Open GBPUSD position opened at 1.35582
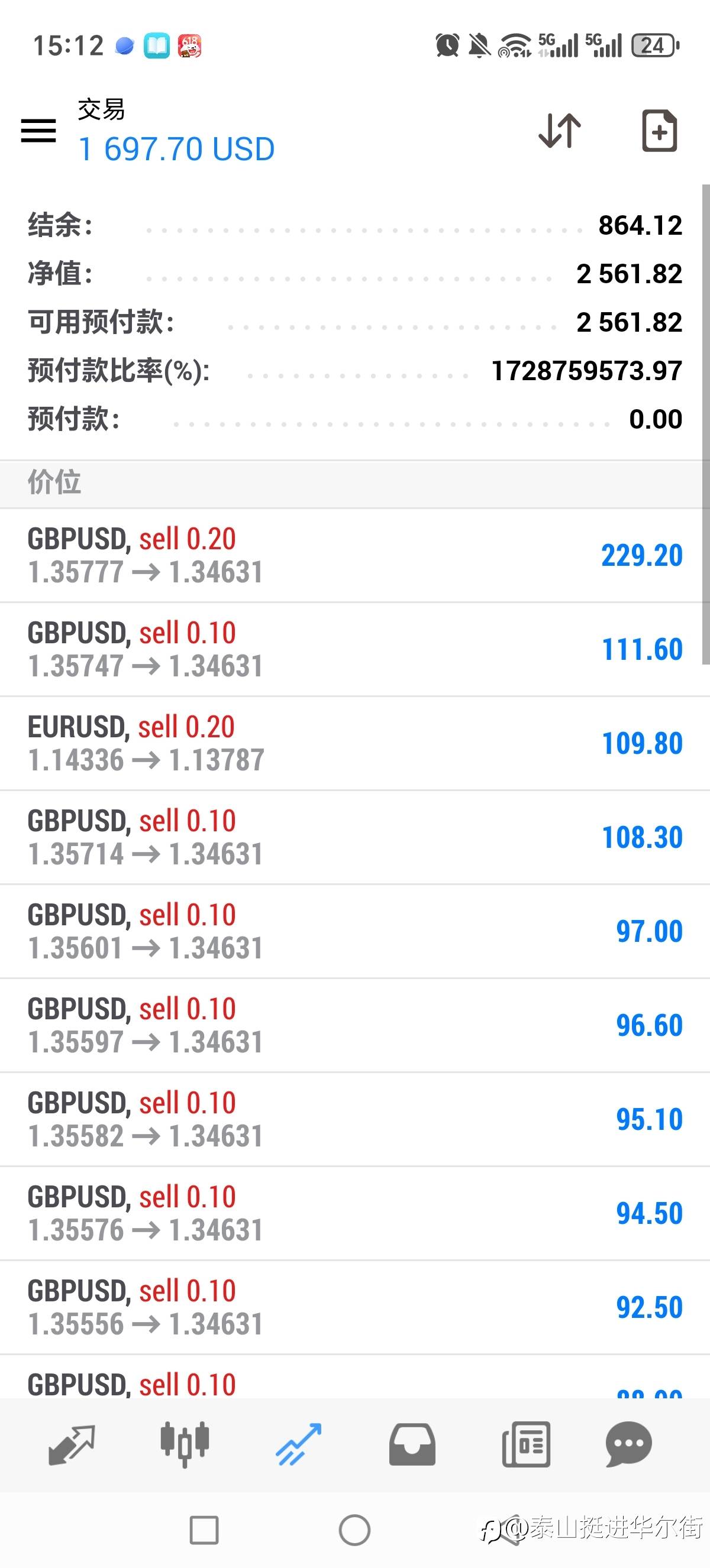Image resolution: width=710 pixels, height=1568 pixels. [355, 1119]
